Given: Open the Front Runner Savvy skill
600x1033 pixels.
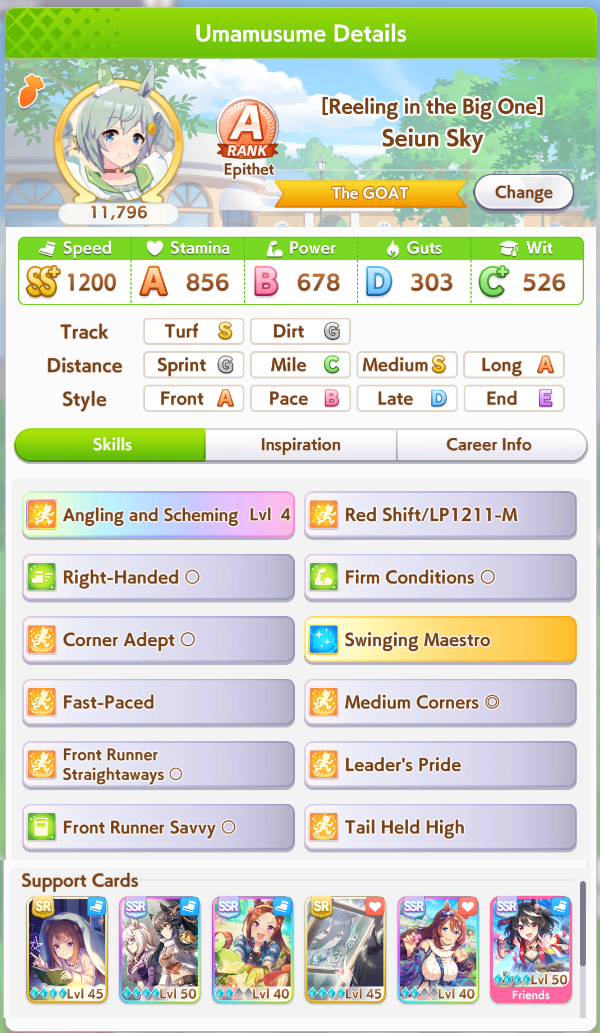Looking at the screenshot, I should tap(159, 827).
